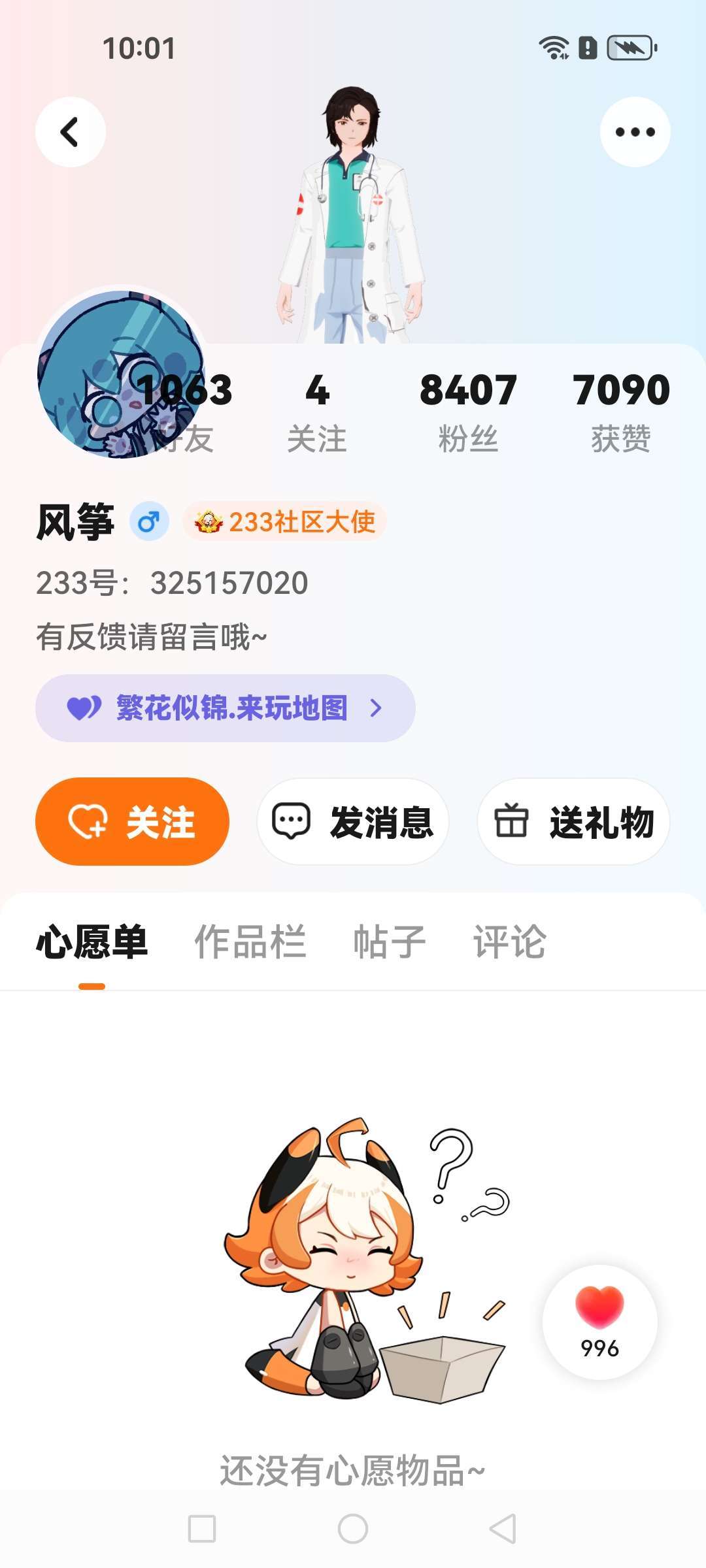Open the 233社区大使 badge
Image resolution: width=706 pixels, height=1568 pixels.
click(285, 521)
